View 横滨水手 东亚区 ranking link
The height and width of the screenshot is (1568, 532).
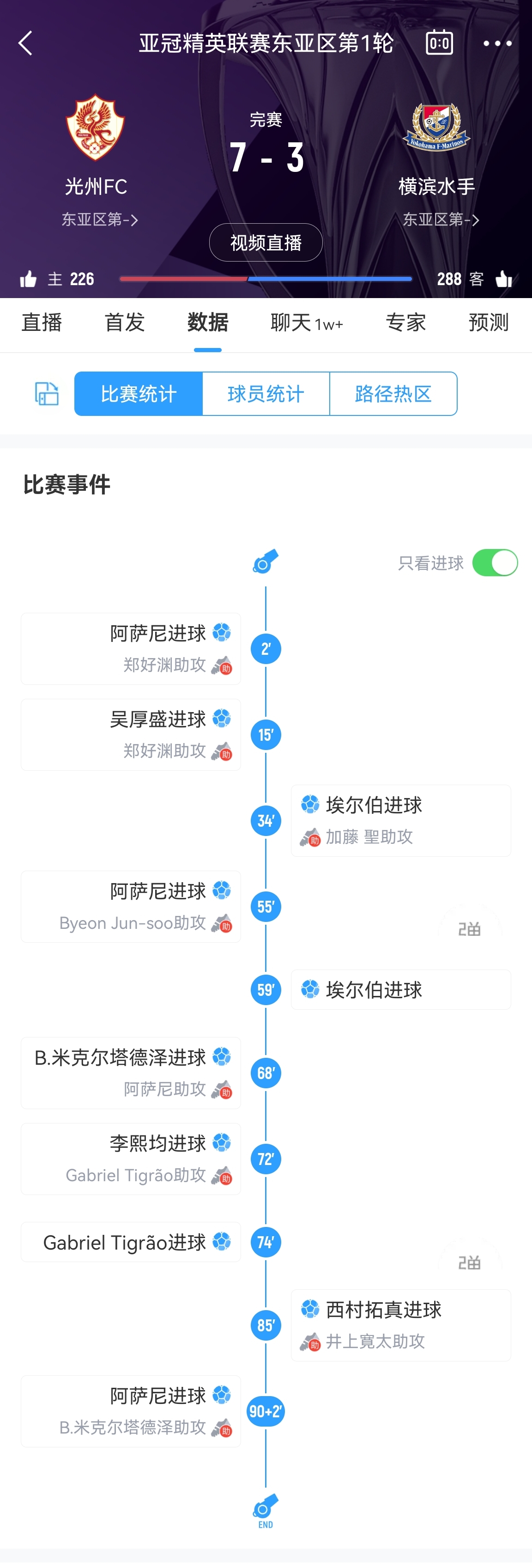tap(441, 220)
